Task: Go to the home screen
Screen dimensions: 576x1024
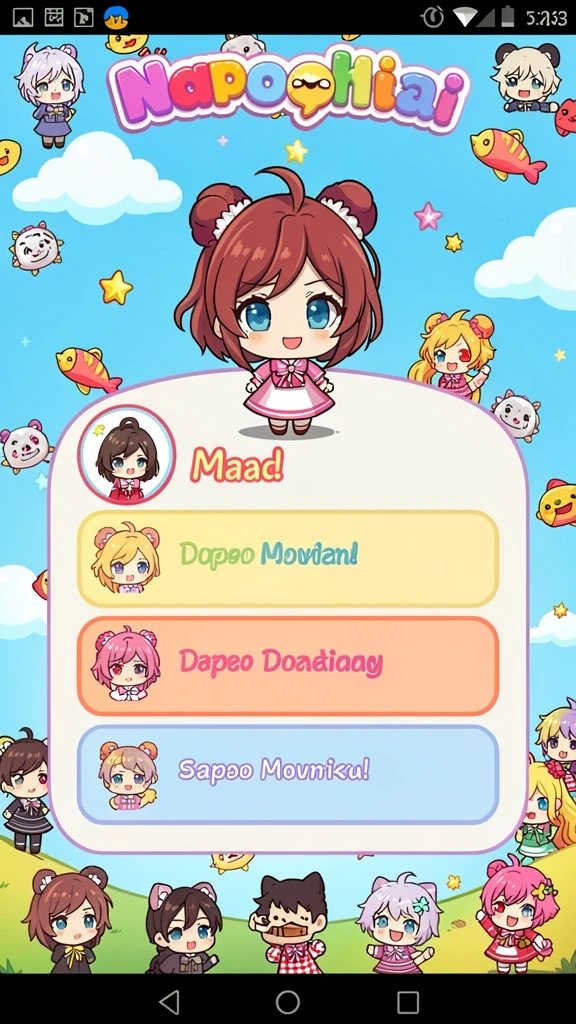Action: pos(288,1002)
